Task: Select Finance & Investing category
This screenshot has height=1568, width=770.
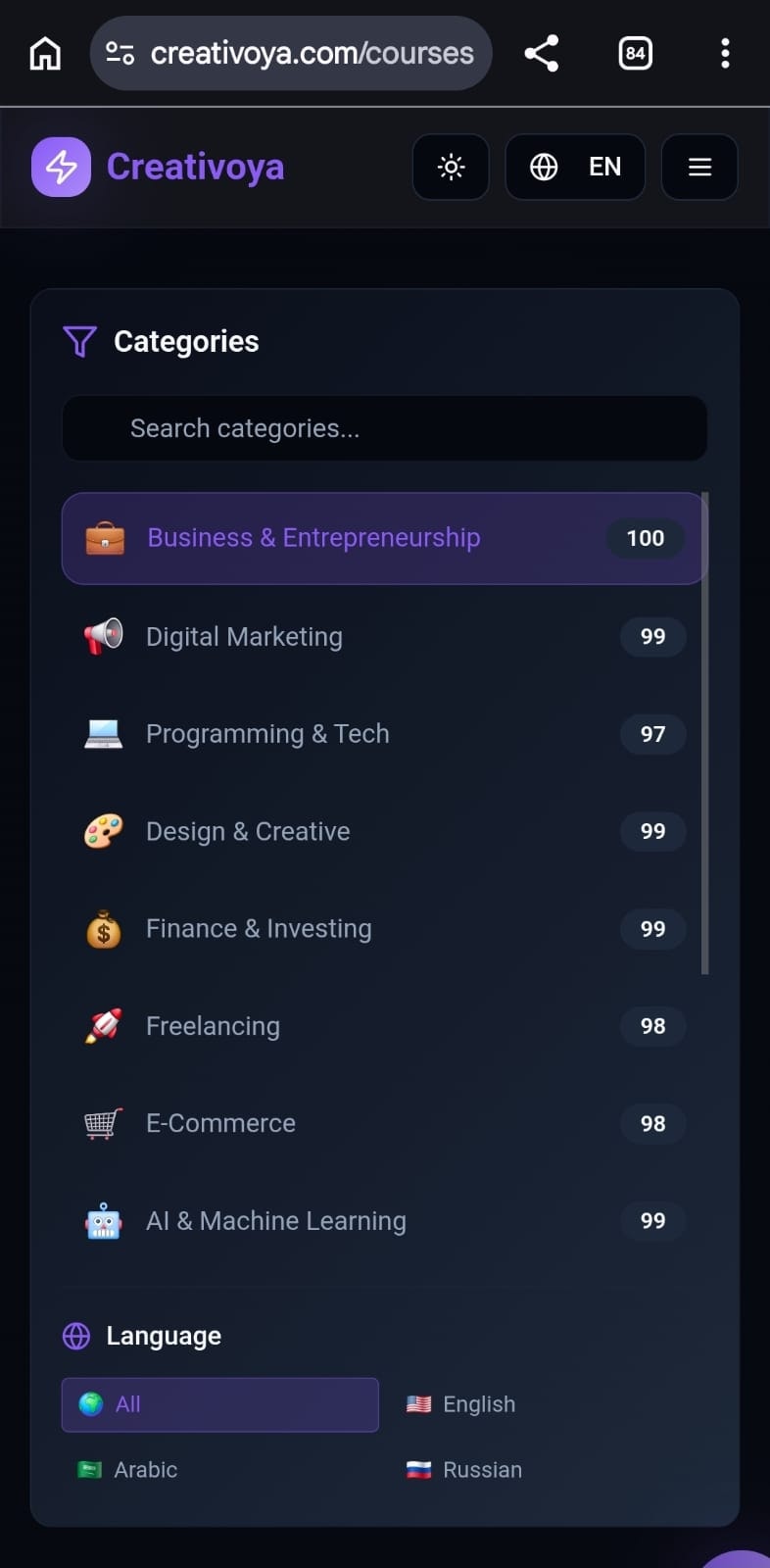Action: pos(382,929)
